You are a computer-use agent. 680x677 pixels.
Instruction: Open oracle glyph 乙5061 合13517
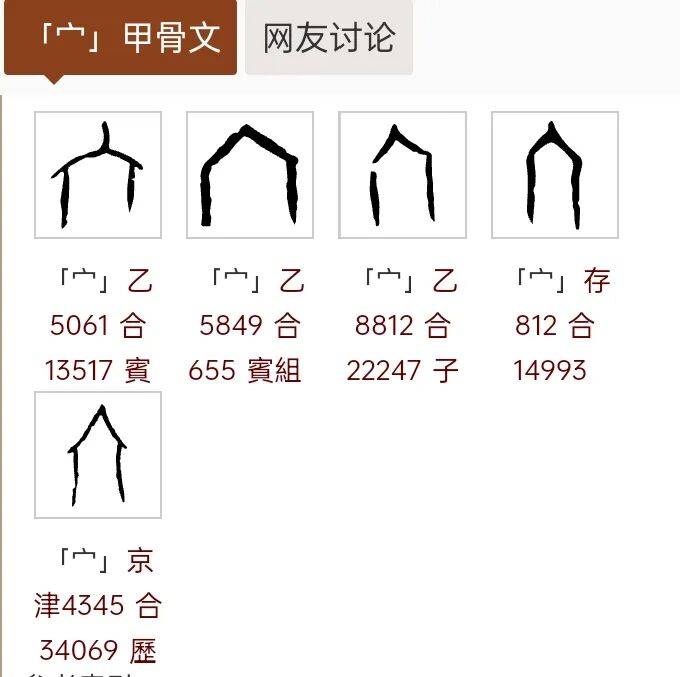(x=98, y=175)
